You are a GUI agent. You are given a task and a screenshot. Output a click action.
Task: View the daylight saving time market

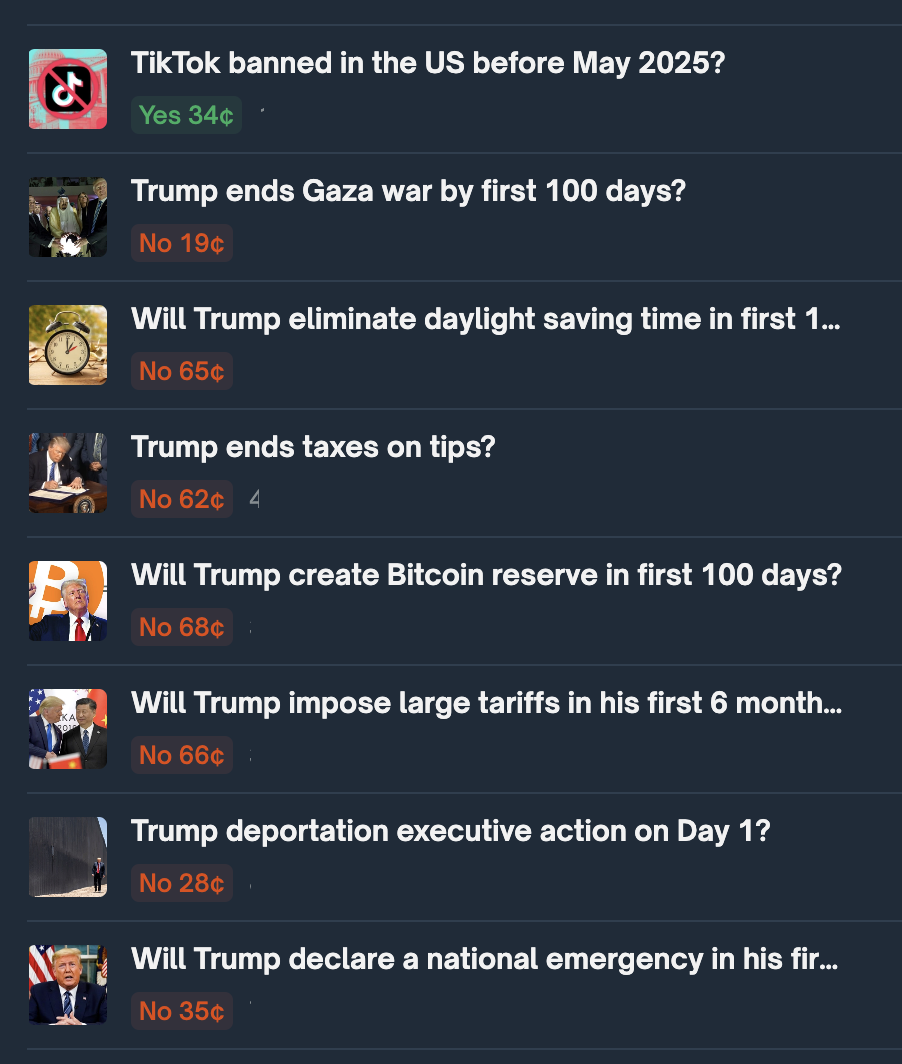[485, 320]
